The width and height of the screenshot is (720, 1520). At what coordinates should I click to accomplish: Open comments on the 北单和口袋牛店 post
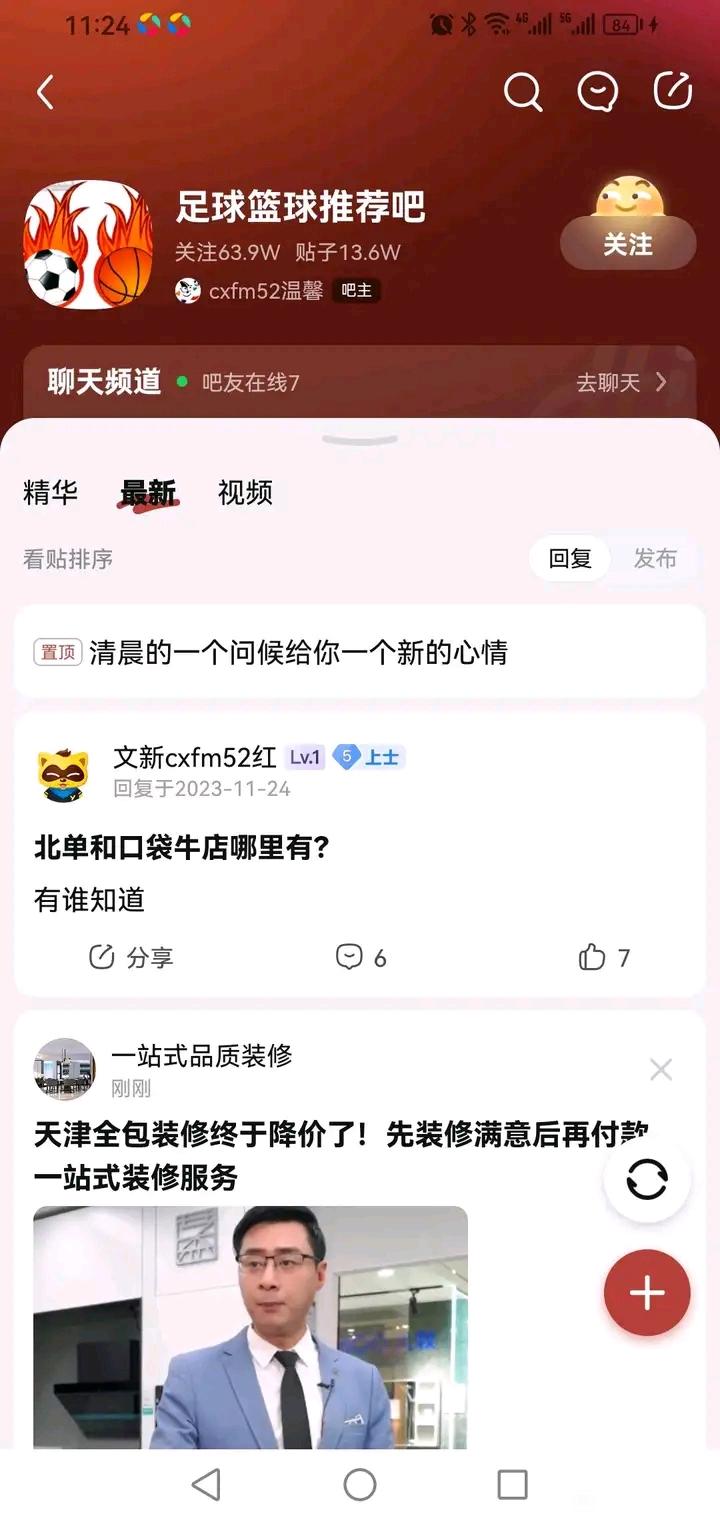point(361,958)
